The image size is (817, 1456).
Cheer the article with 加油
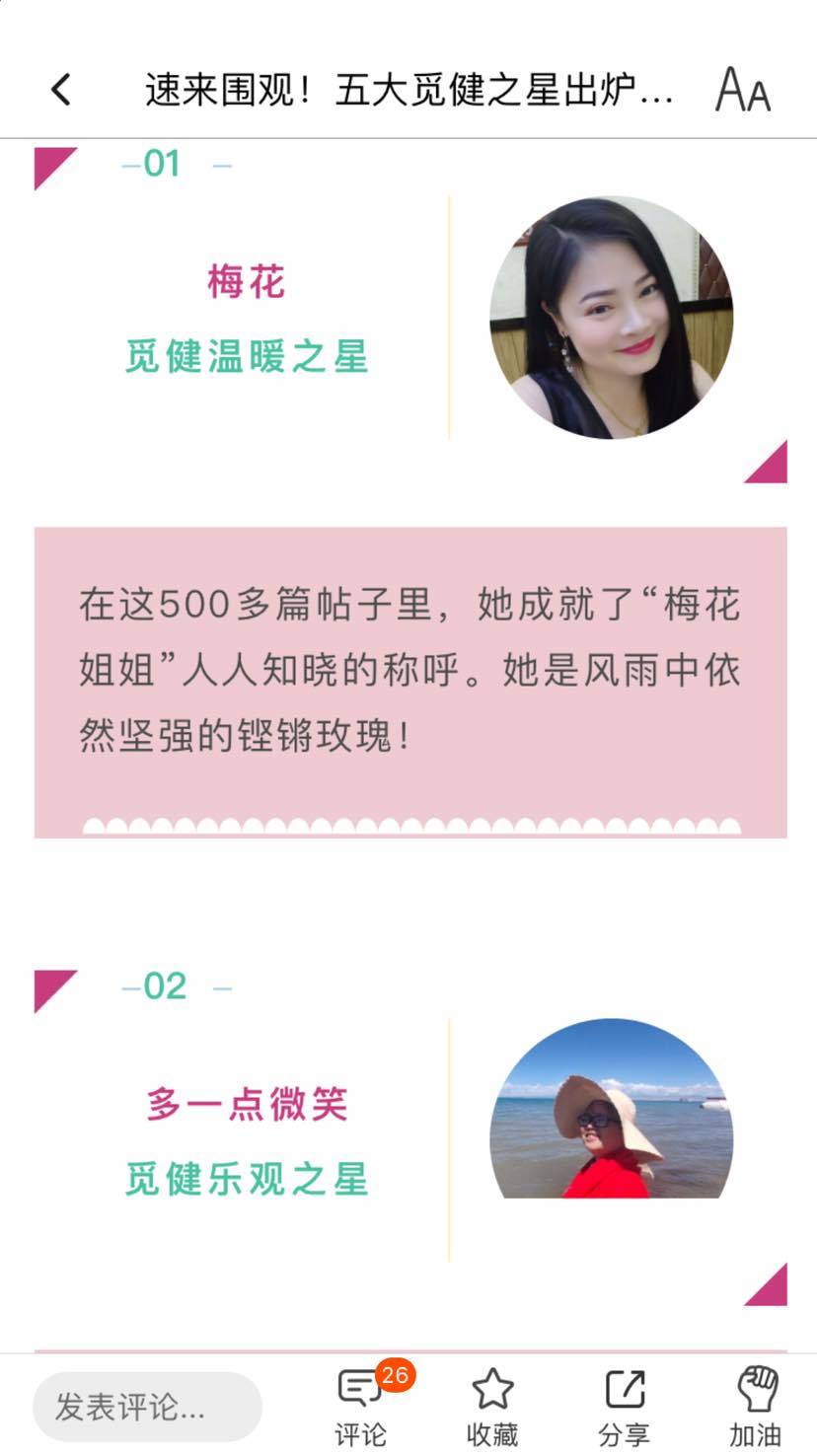(756, 1404)
